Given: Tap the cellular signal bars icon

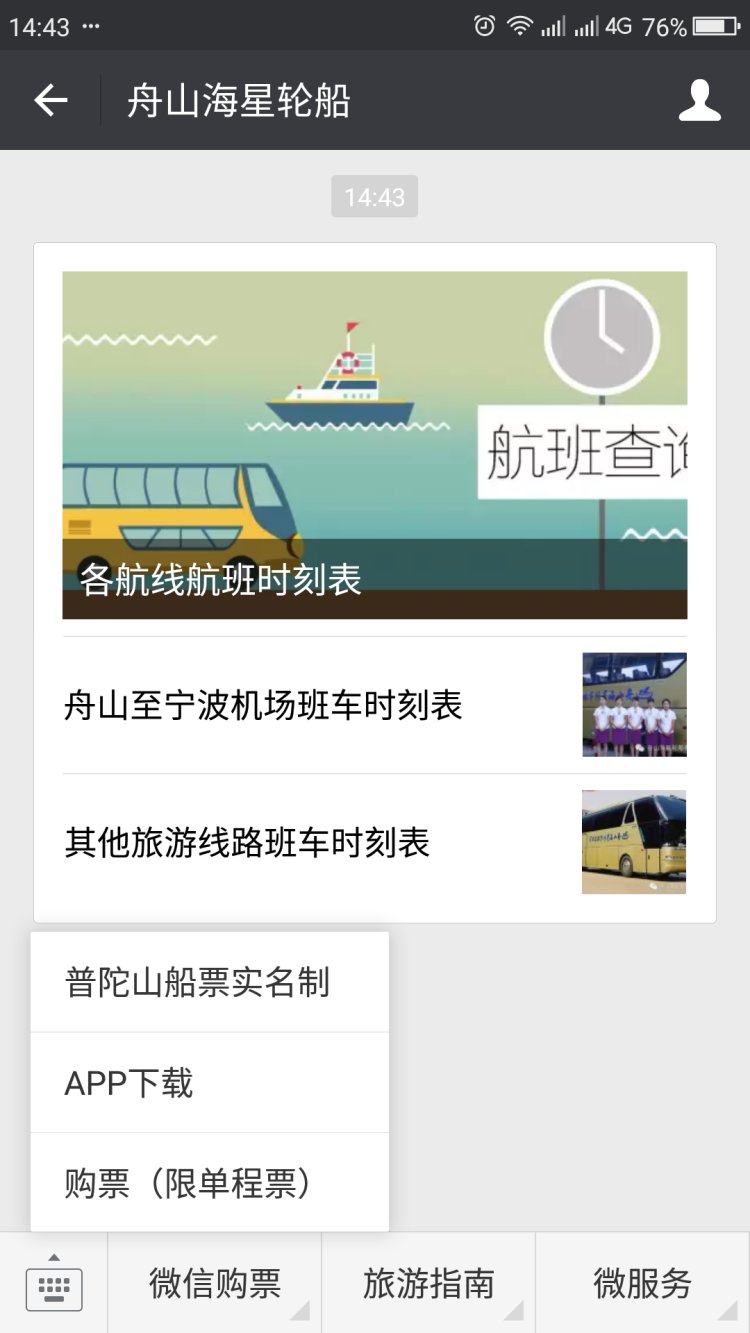Looking at the screenshot, I should coord(553,27).
